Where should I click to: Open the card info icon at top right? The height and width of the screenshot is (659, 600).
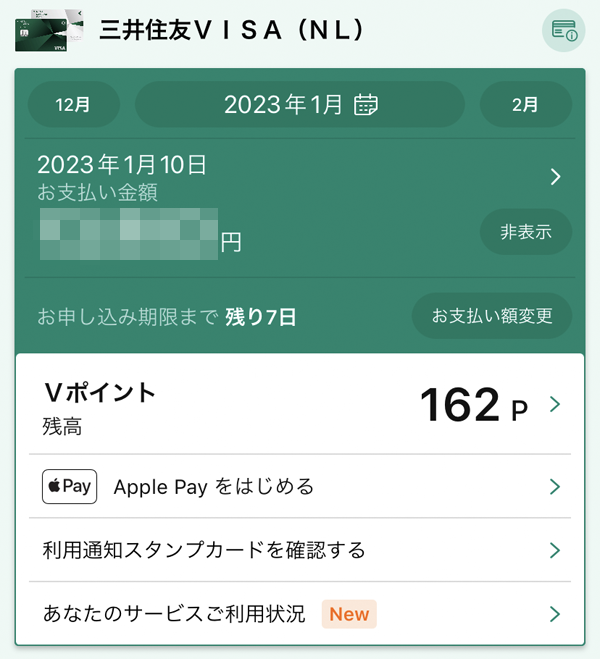pos(563,30)
